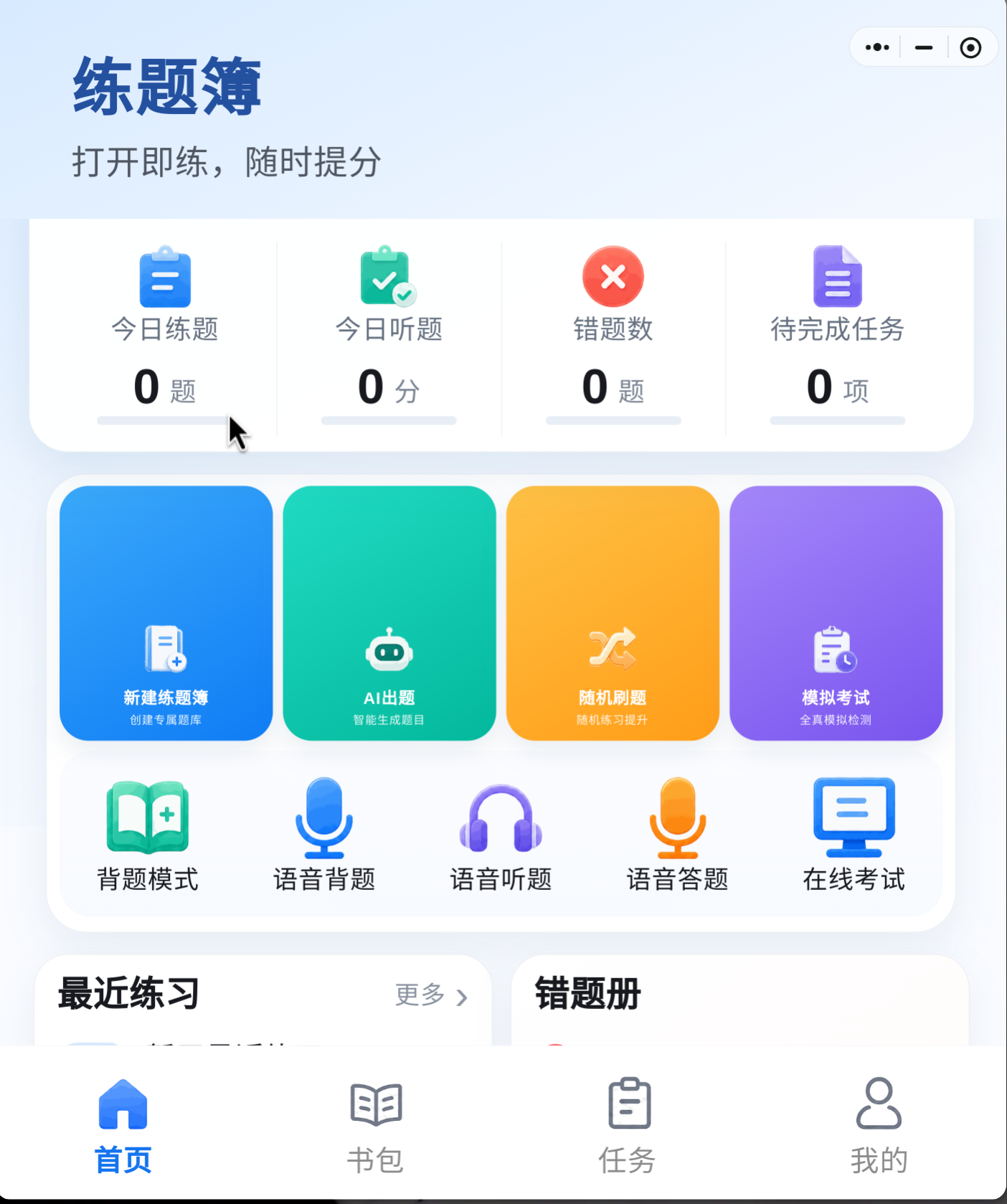Open the mini program more-options menu
Screen dimensions: 1007x1204
coord(876,47)
